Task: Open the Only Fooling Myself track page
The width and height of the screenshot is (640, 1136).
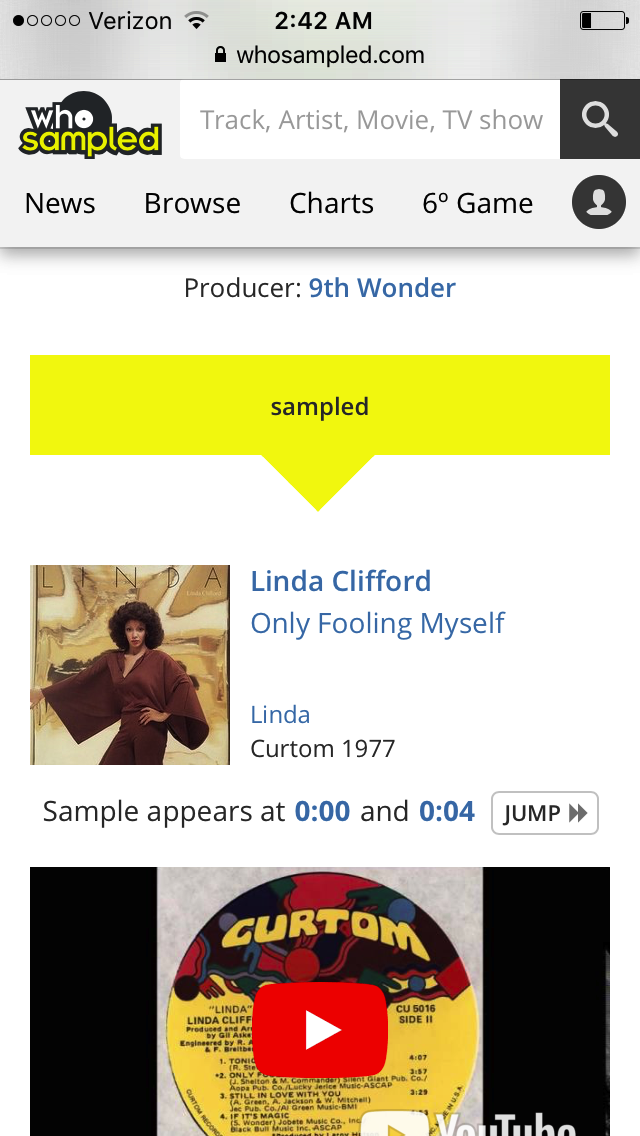Action: pos(377,623)
